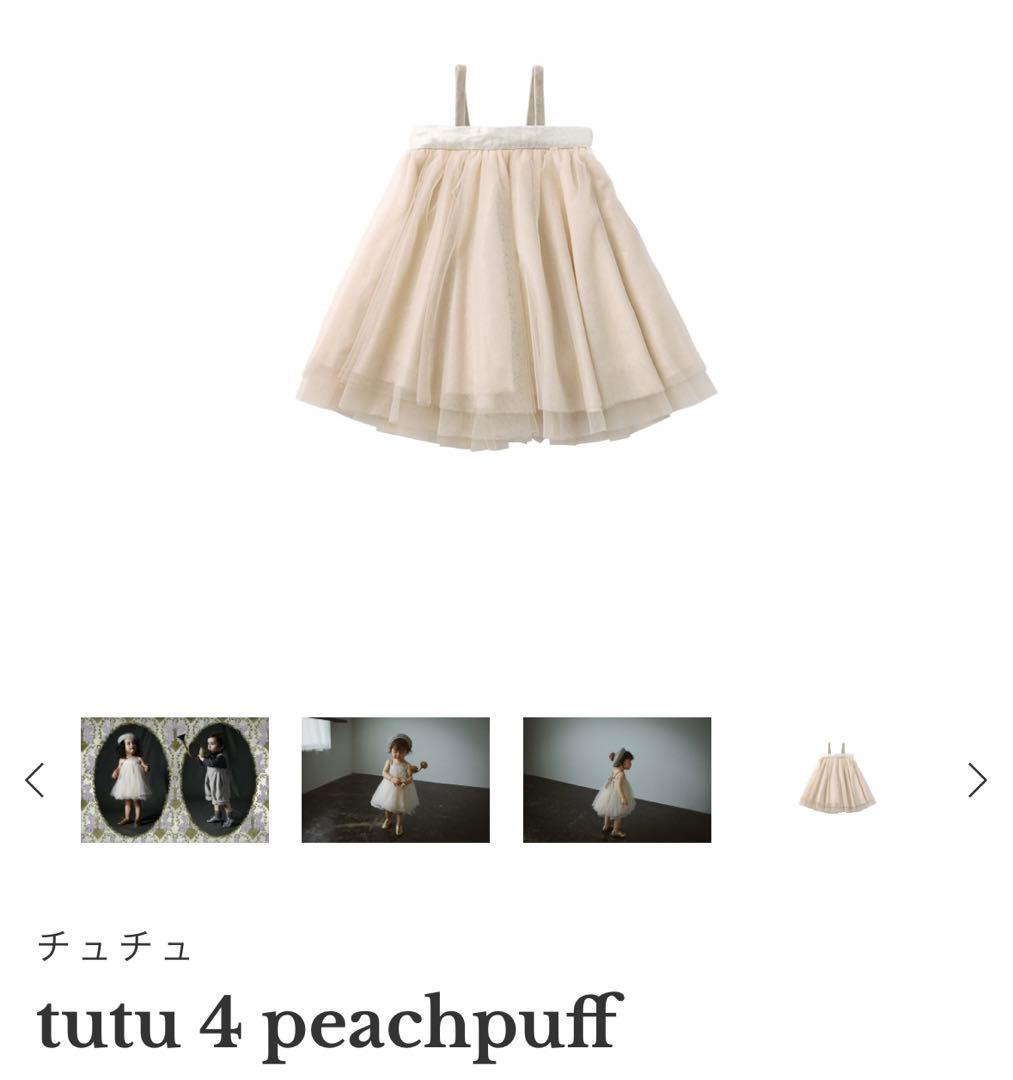Show previous thumbnails with left arrow
The height and width of the screenshot is (1080, 1013).
(35, 780)
